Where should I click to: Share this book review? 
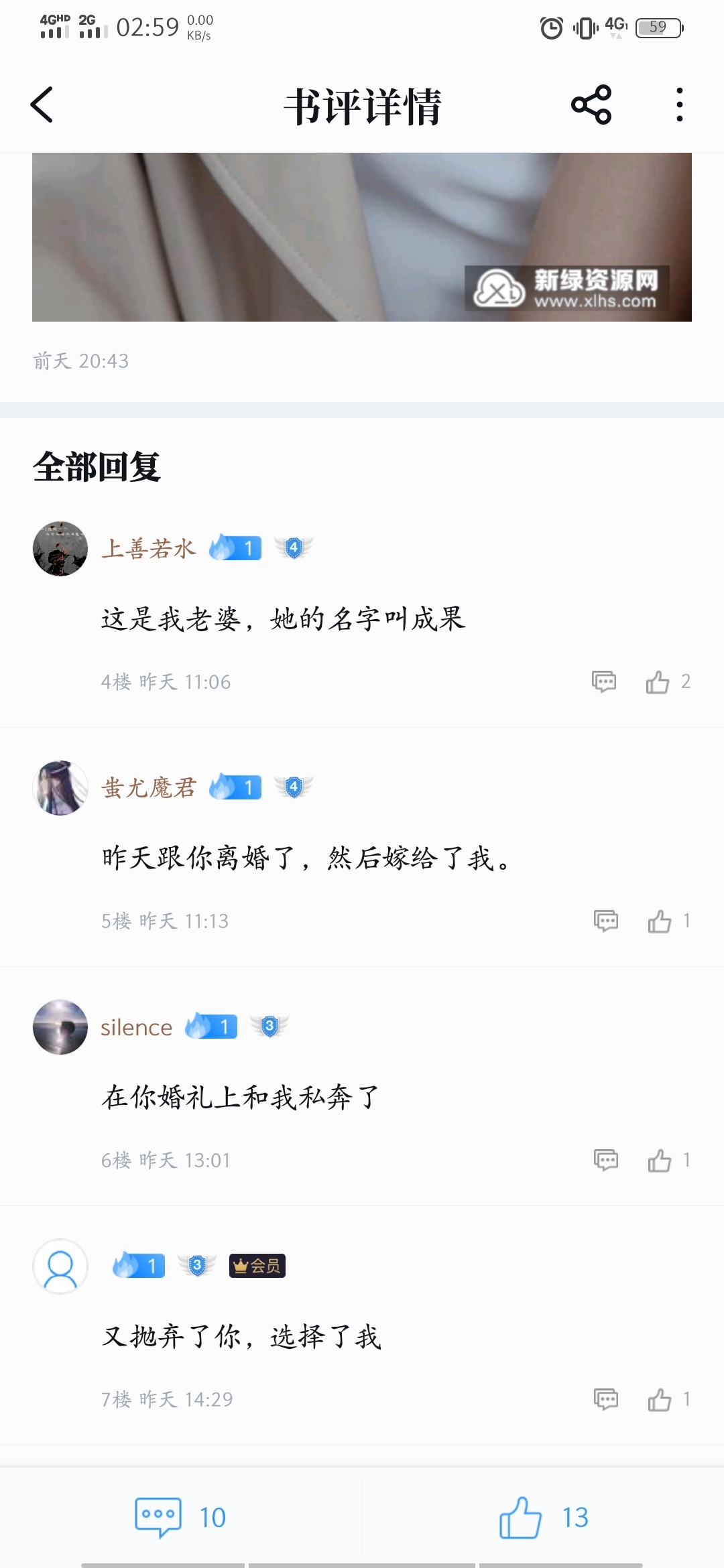pyautogui.click(x=591, y=105)
